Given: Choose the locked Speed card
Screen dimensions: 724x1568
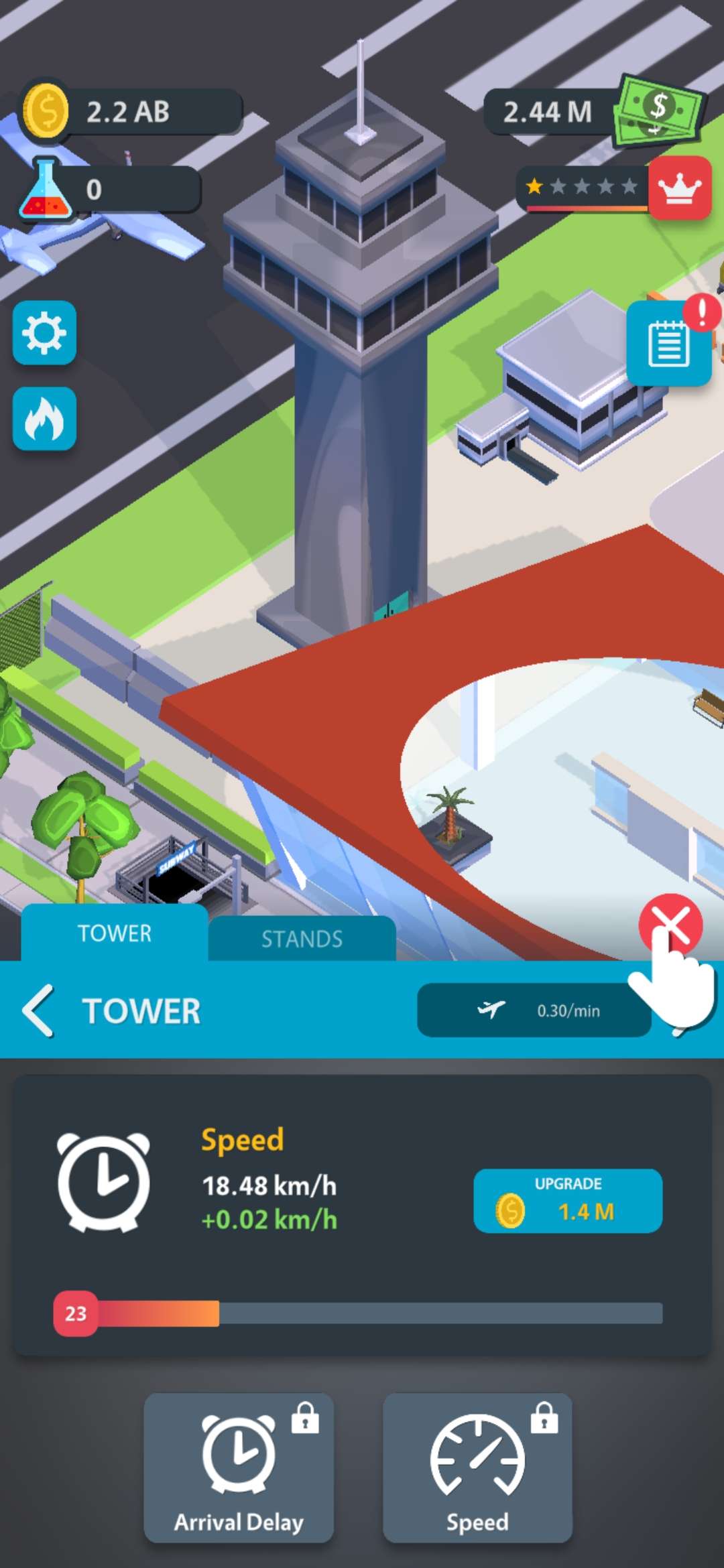Looking at the screenshot, I should coord(477,1467).
